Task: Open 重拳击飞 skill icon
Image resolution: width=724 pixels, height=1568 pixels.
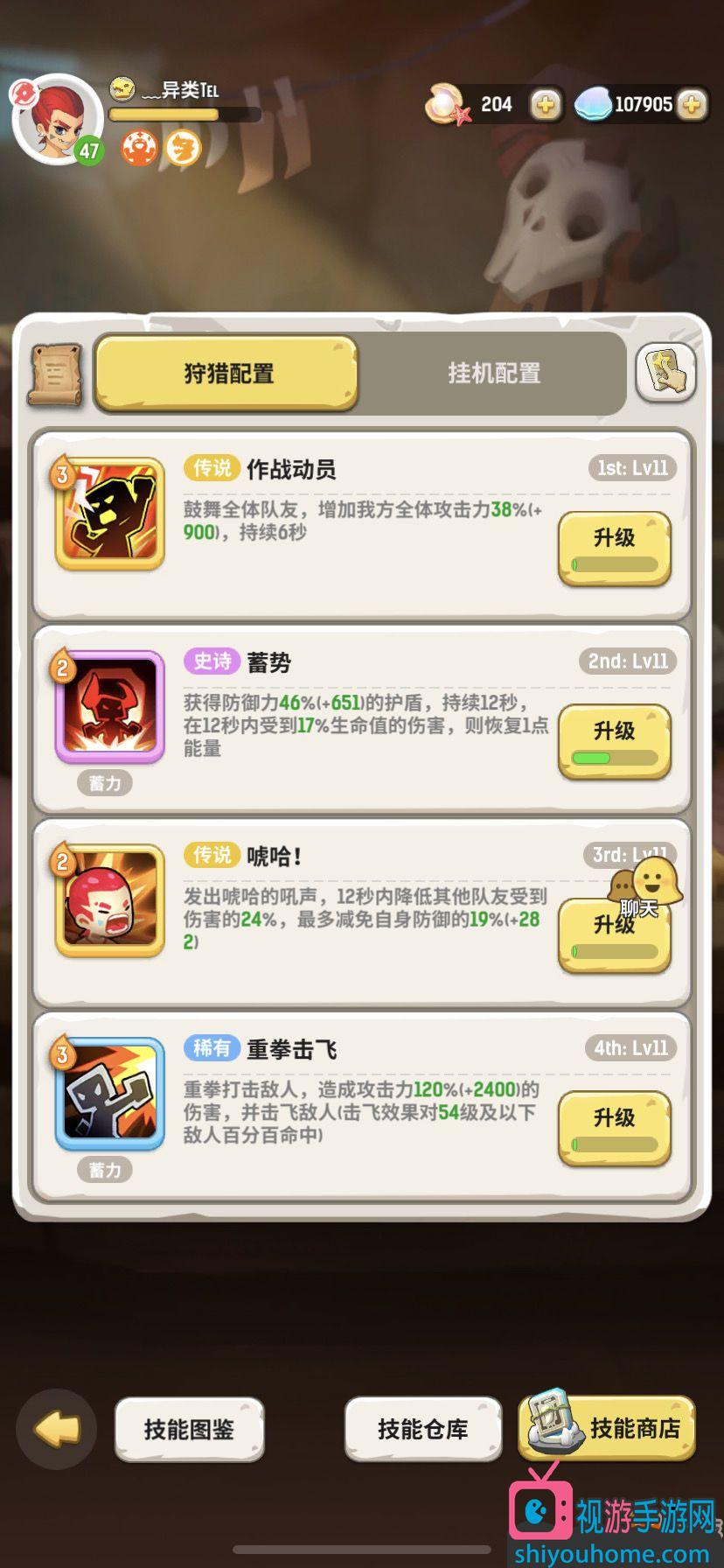Action: point(110,1094)
